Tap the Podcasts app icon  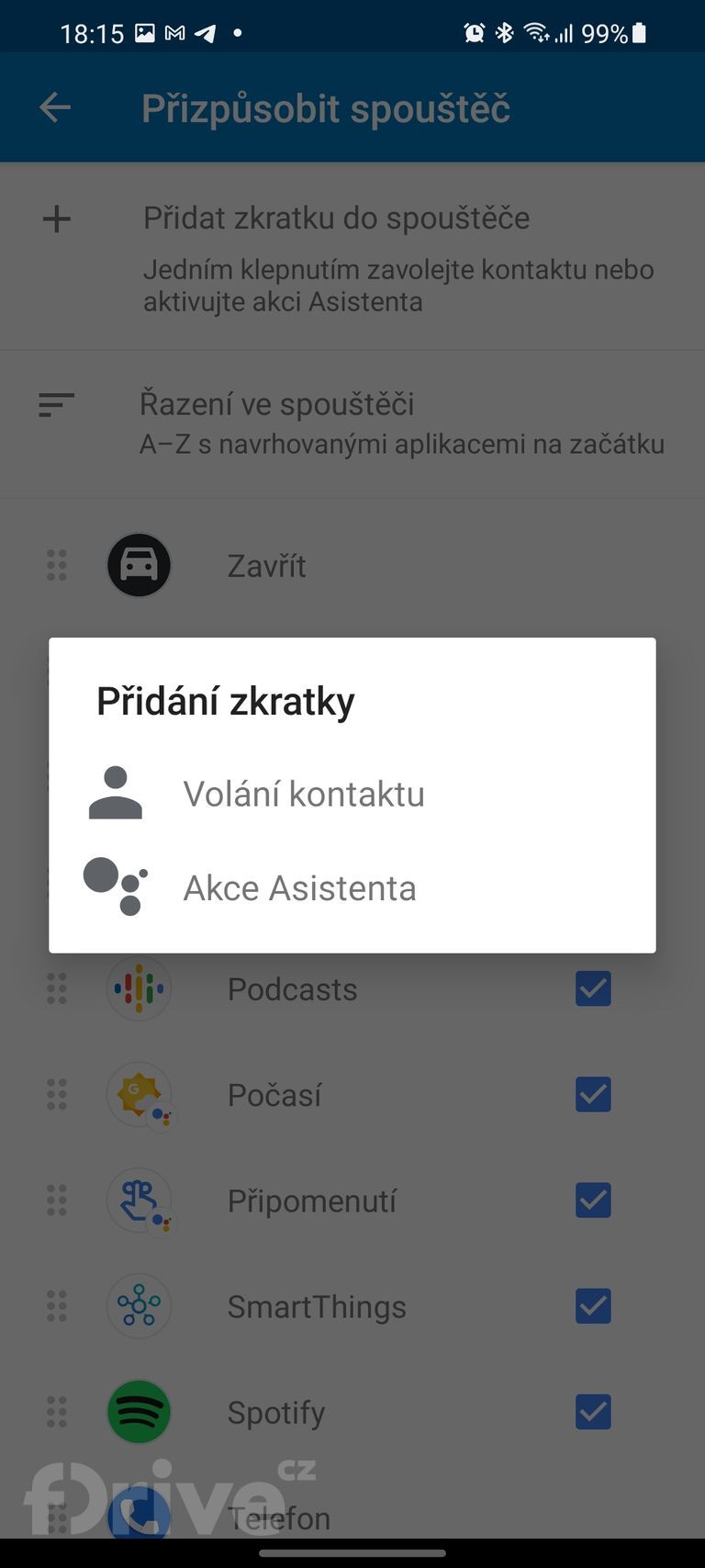tap(139, 988)
